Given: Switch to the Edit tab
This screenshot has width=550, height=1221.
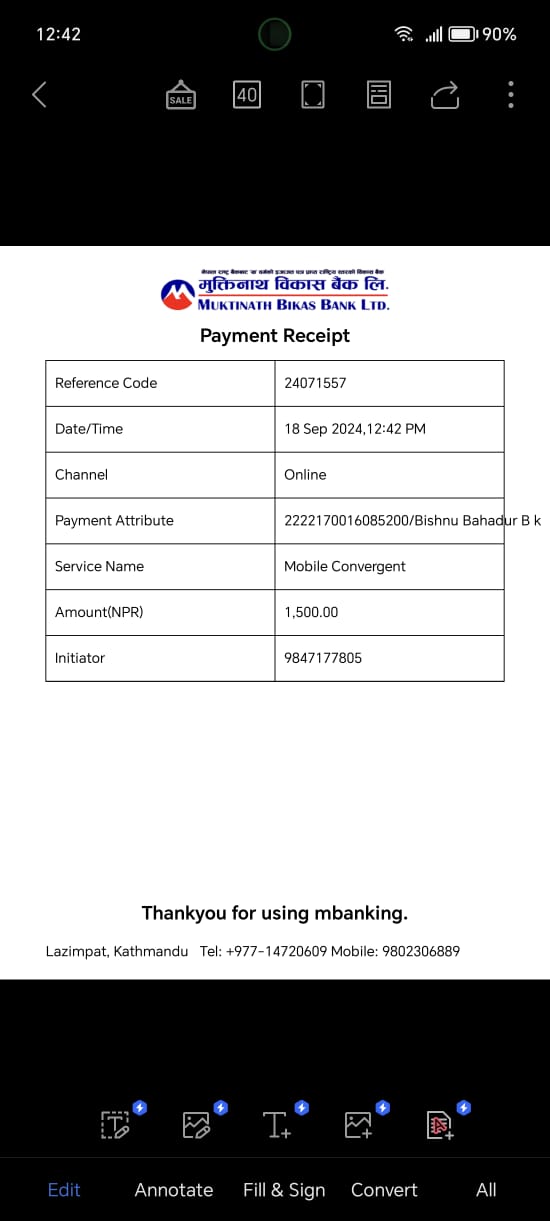Looking at the screenshot, I should [x=64, y=1190].
